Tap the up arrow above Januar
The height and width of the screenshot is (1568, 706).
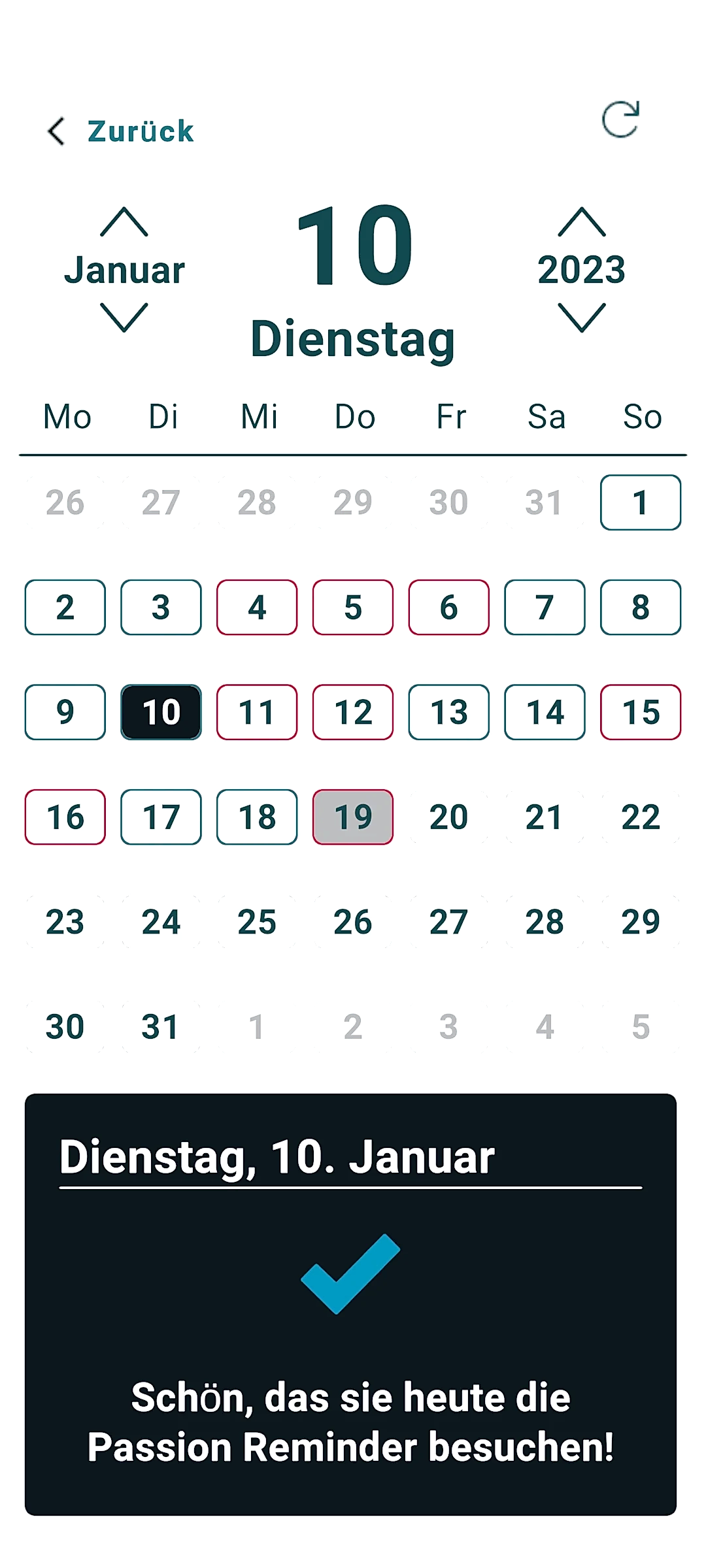tap(124, 222)
